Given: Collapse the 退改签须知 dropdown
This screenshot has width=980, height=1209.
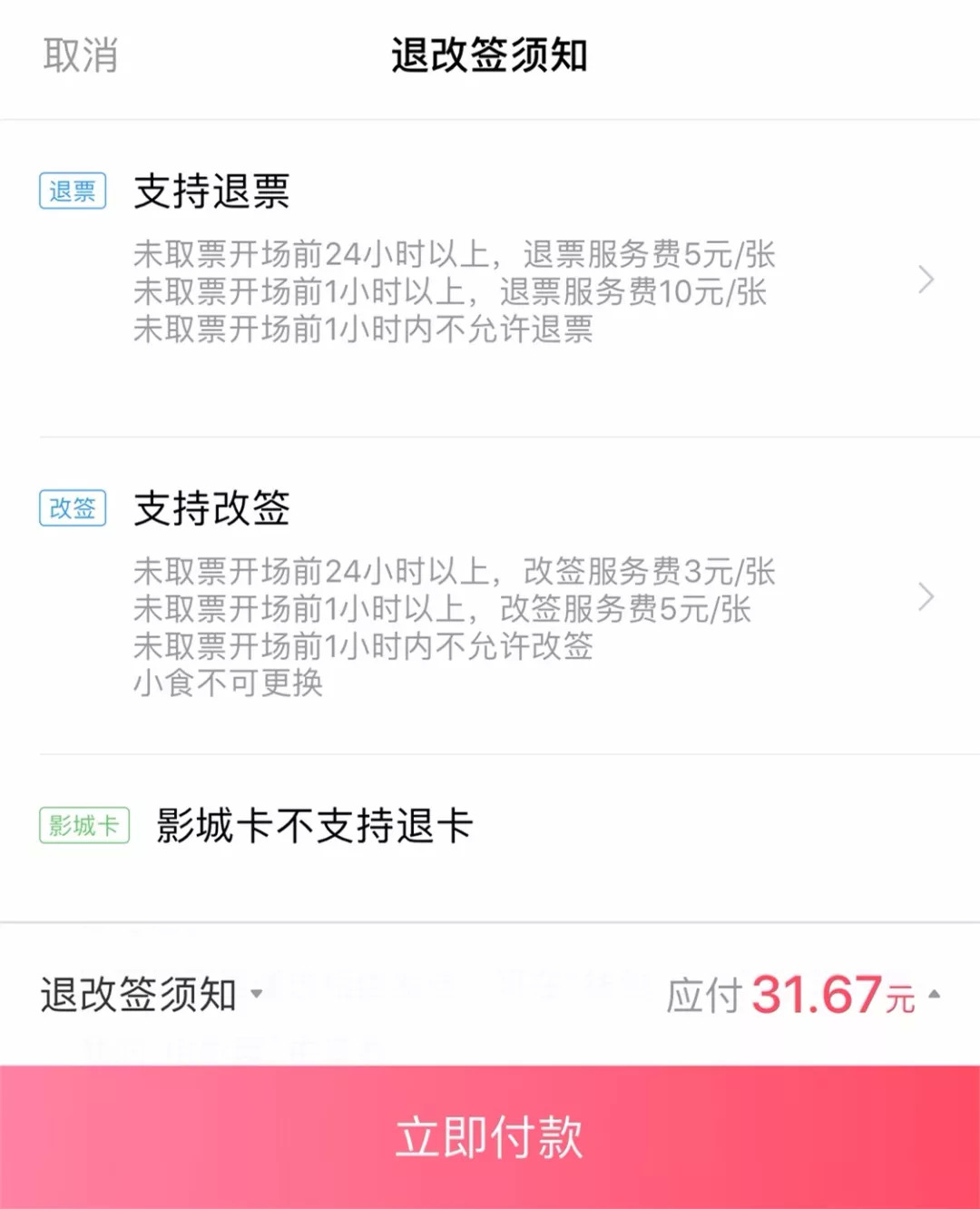Looking at the screenshot, I should pyautogui.click(x=152, y=995).
